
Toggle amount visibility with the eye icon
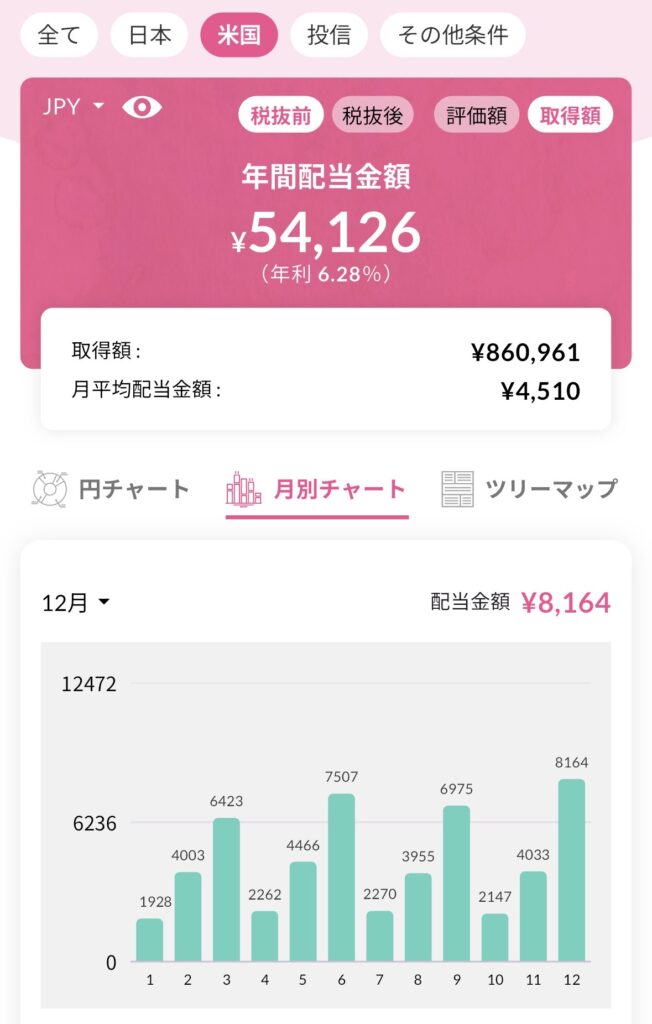click(142, 108)
